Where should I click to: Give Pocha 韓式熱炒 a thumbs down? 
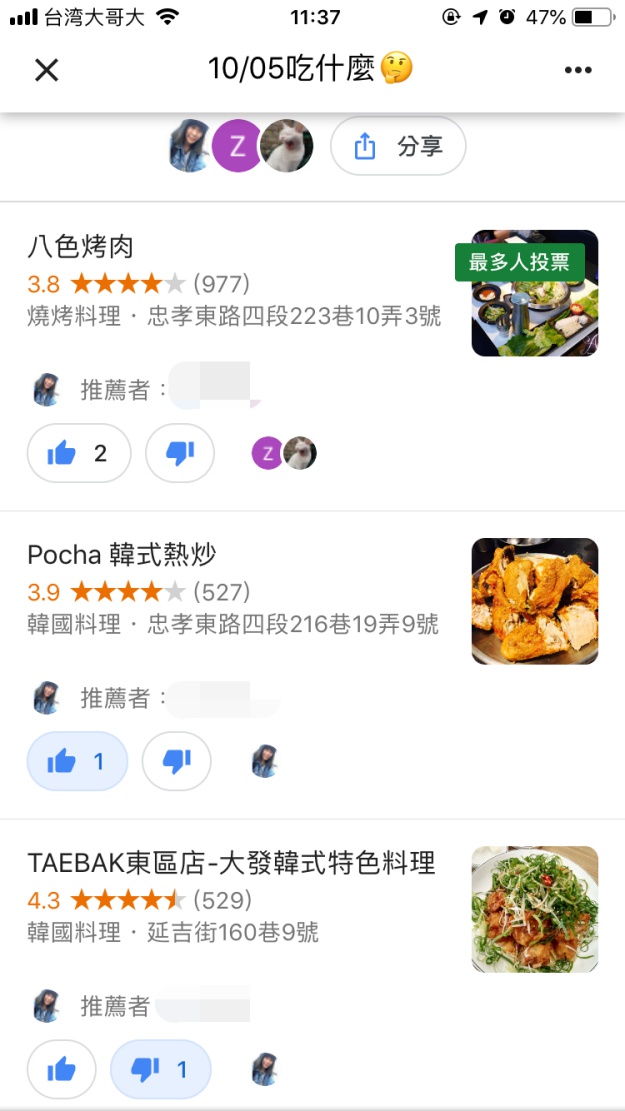click(x=177, y=762)
